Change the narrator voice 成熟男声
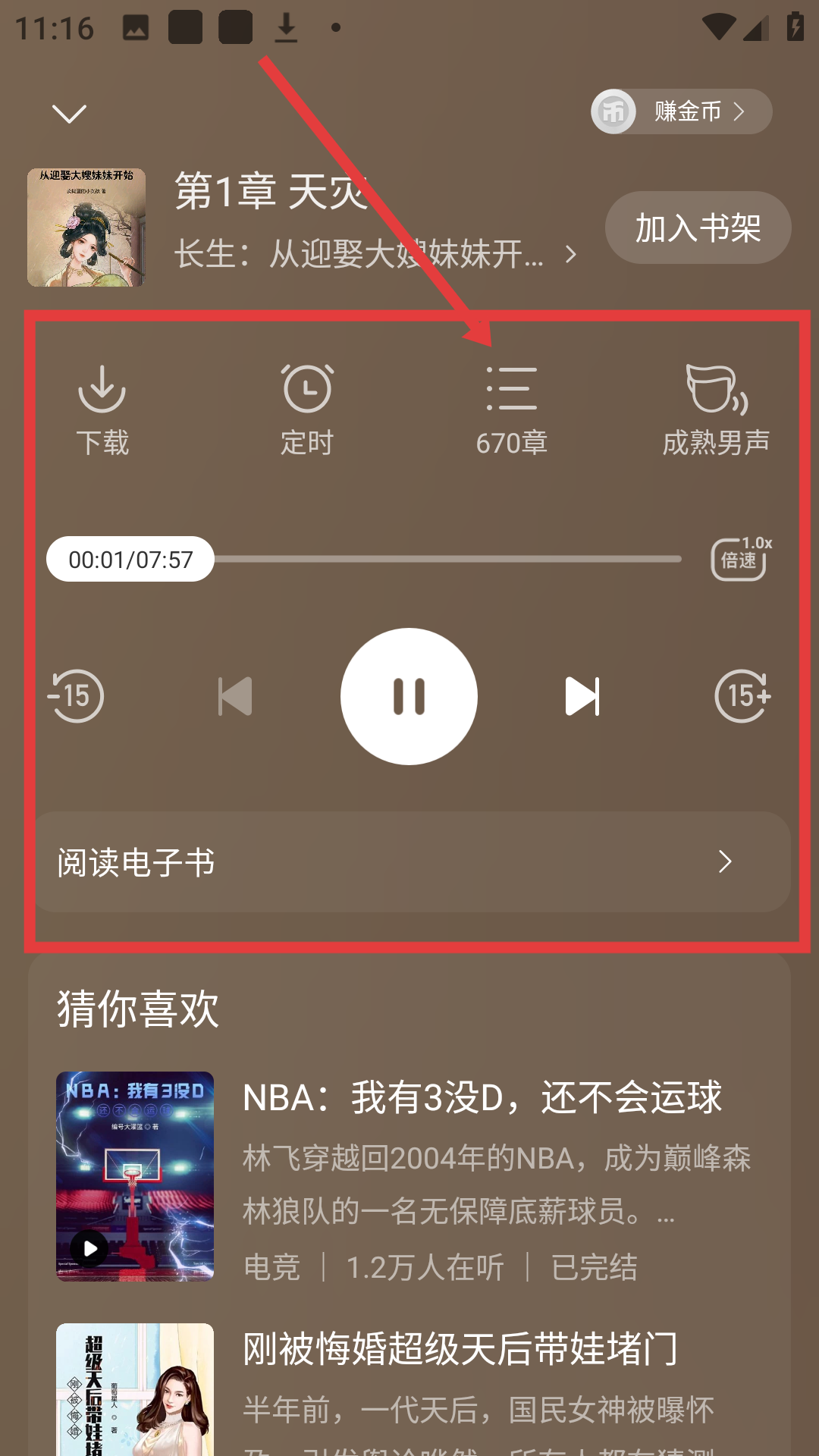This screenshot has width=819, height=1456. [716, 409]
